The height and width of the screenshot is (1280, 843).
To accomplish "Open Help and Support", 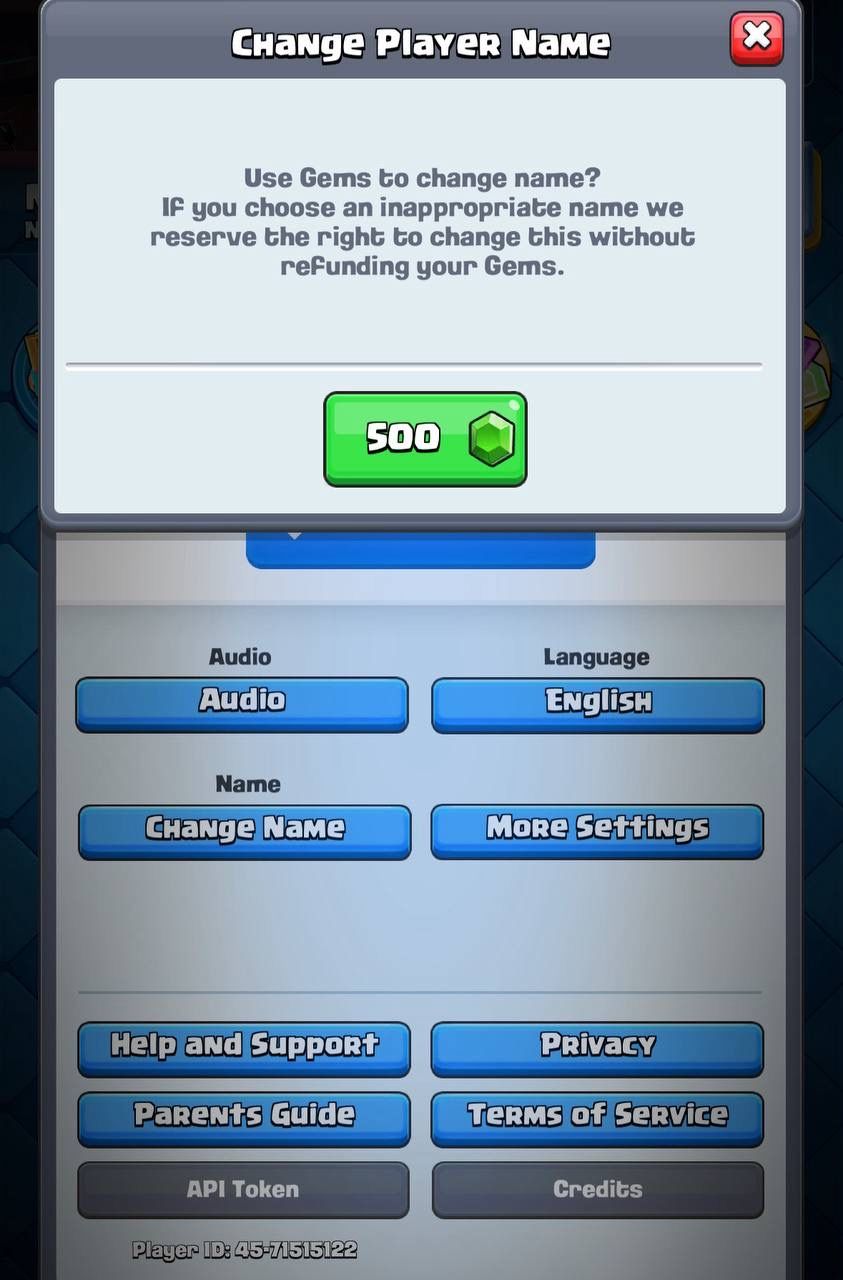I will pos(244,1048).
